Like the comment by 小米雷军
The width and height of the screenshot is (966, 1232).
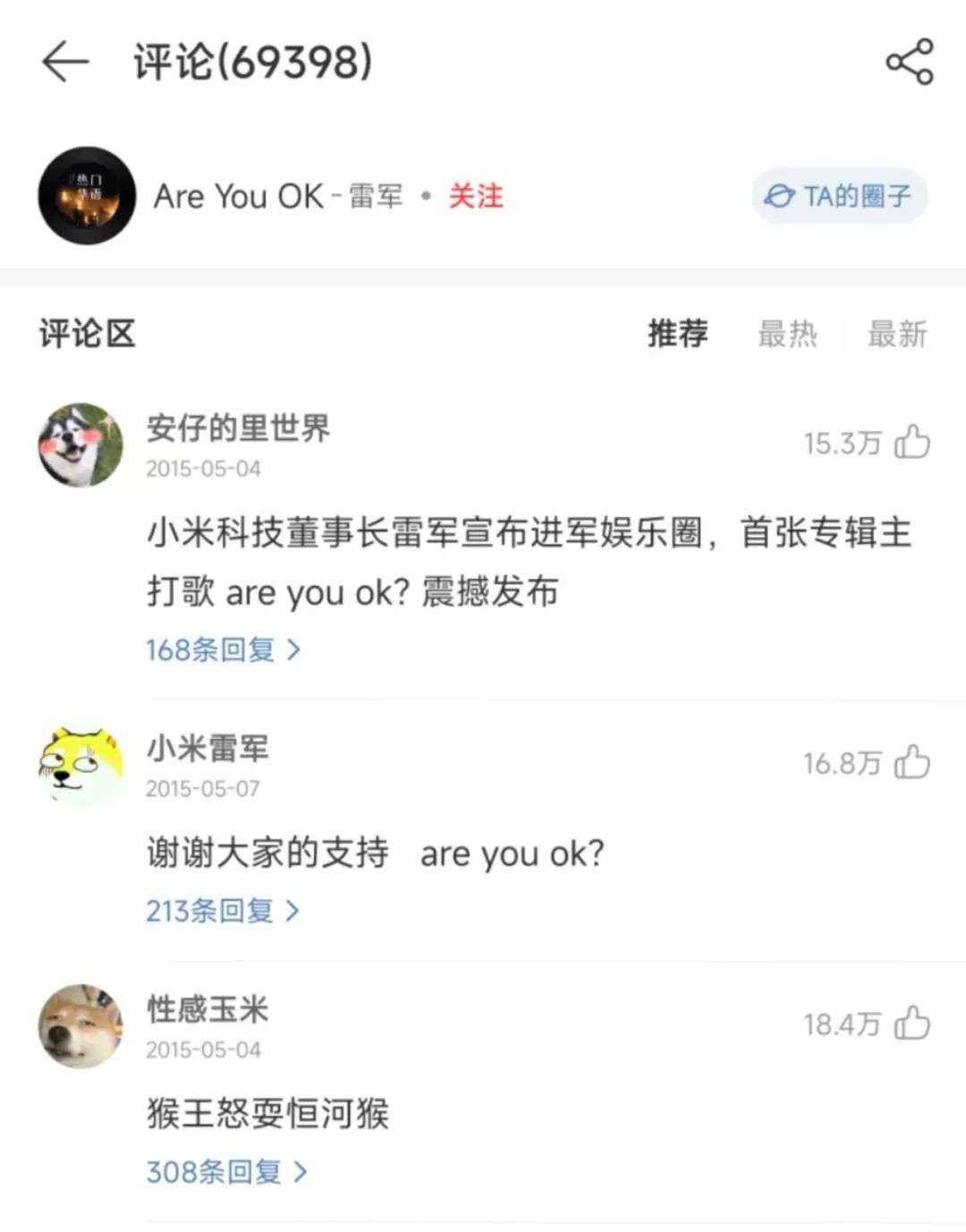(911, 762)
